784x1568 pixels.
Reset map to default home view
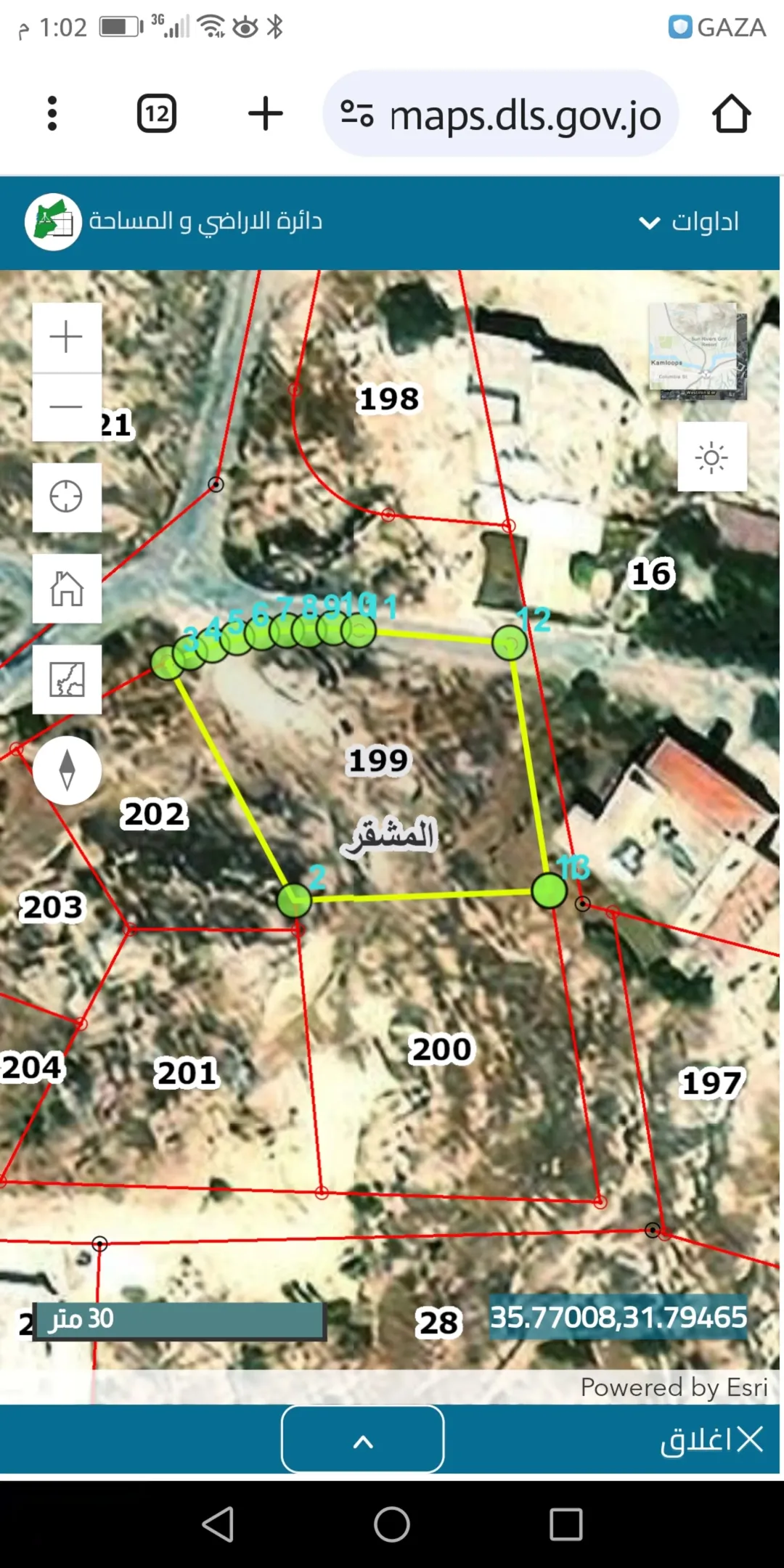click(67, 588)
